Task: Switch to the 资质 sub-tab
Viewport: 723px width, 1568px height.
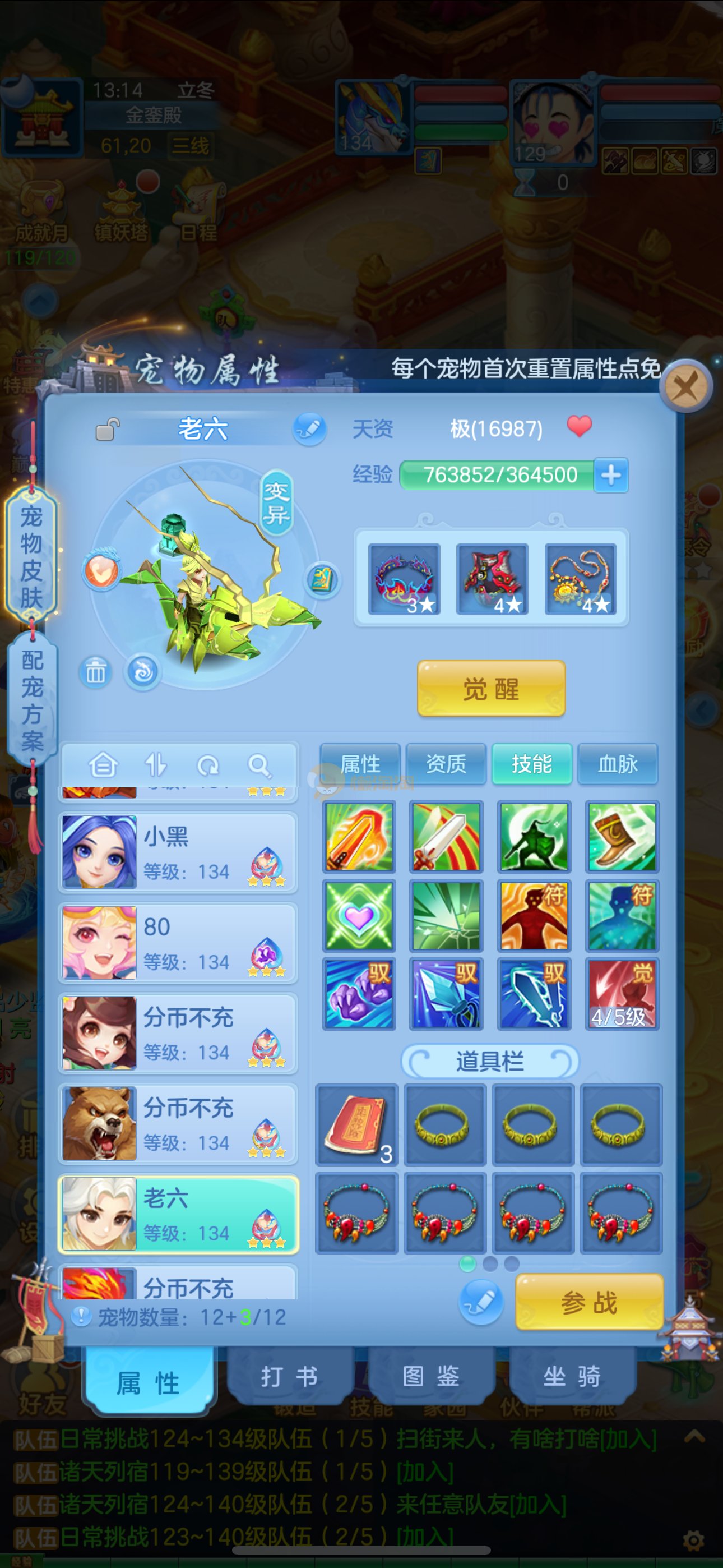Action: [x=446, y=763]
